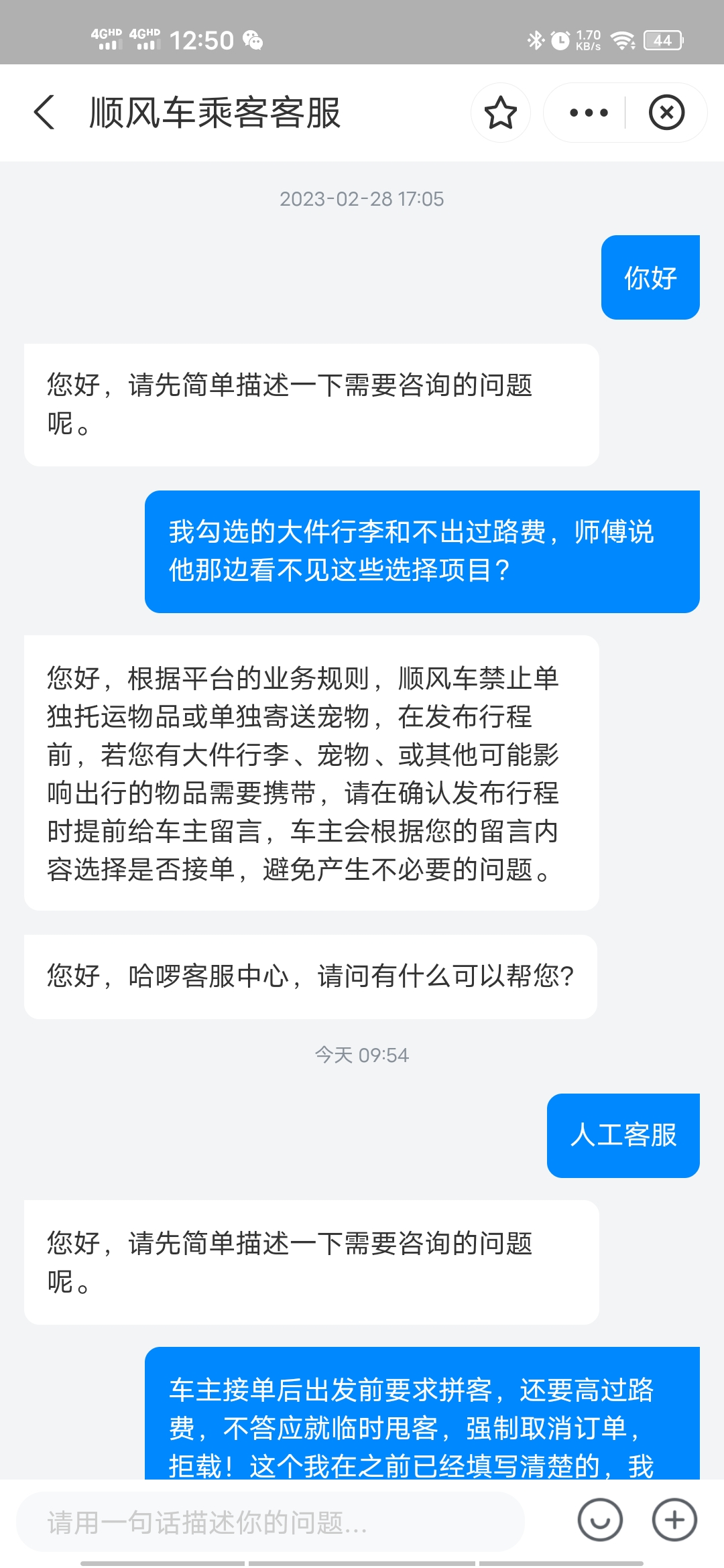Open the three-dot more menu
The height and width of the screenshot is (1568, 724).
[589, 113]
